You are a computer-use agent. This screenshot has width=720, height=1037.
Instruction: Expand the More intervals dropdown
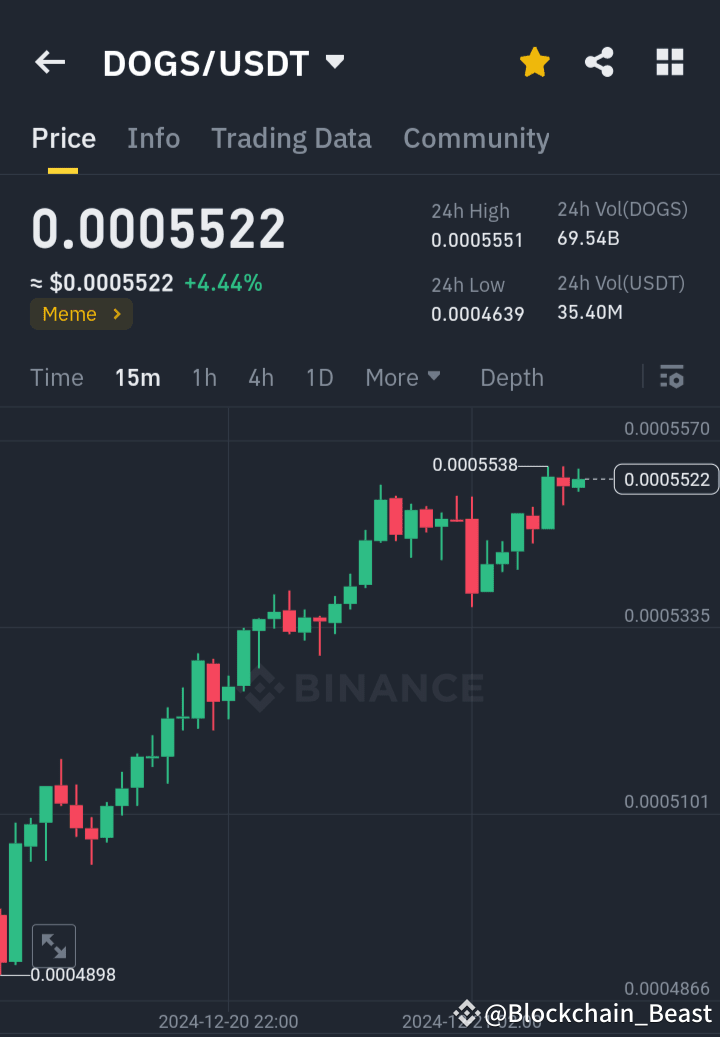point(402,377)
